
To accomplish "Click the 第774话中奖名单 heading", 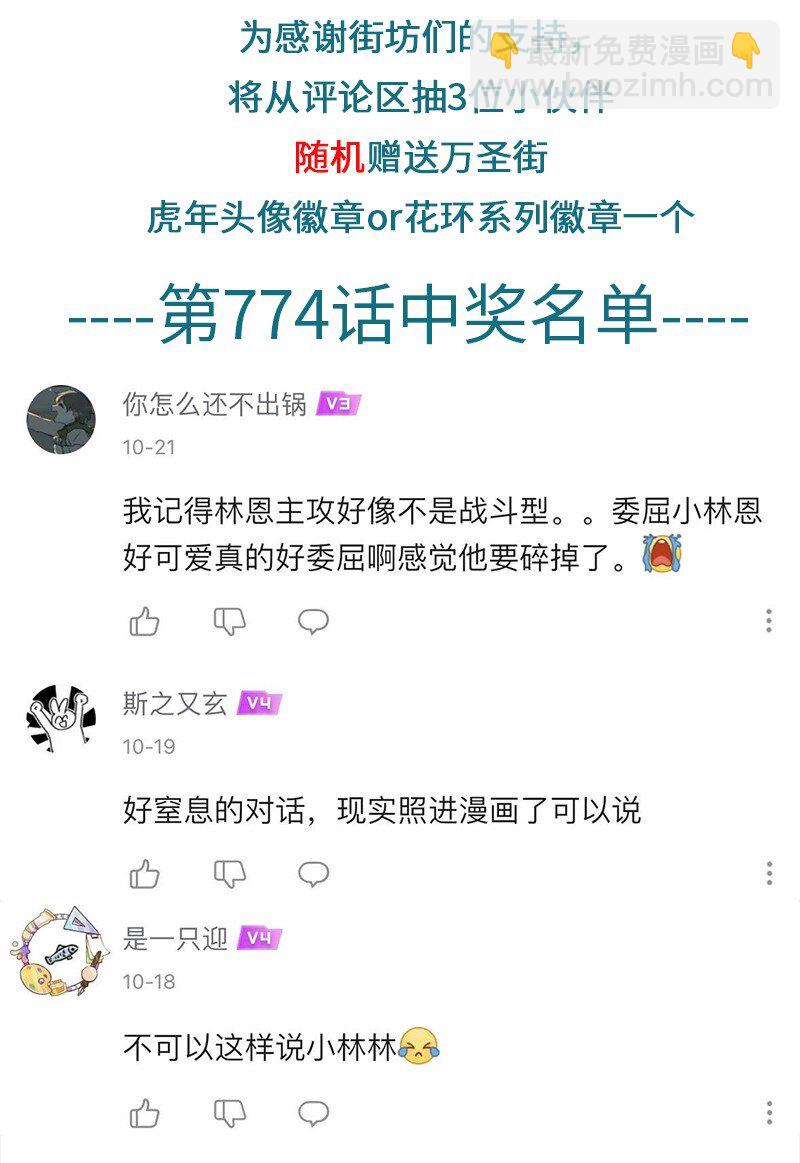I will (400, 315).
